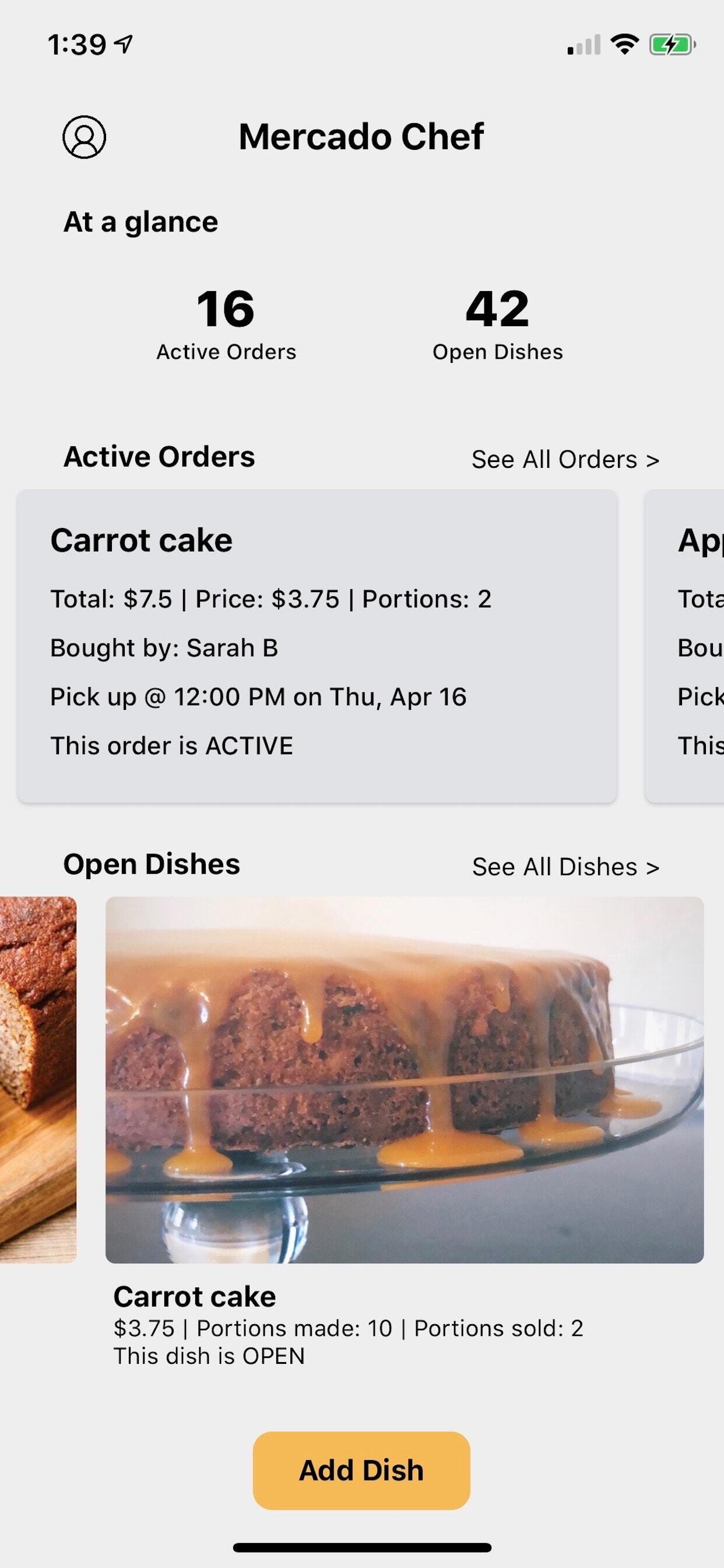The height and width of the screenshot is (1568, 724).
Task: Add a new dish
Action: pos(361,1470)
